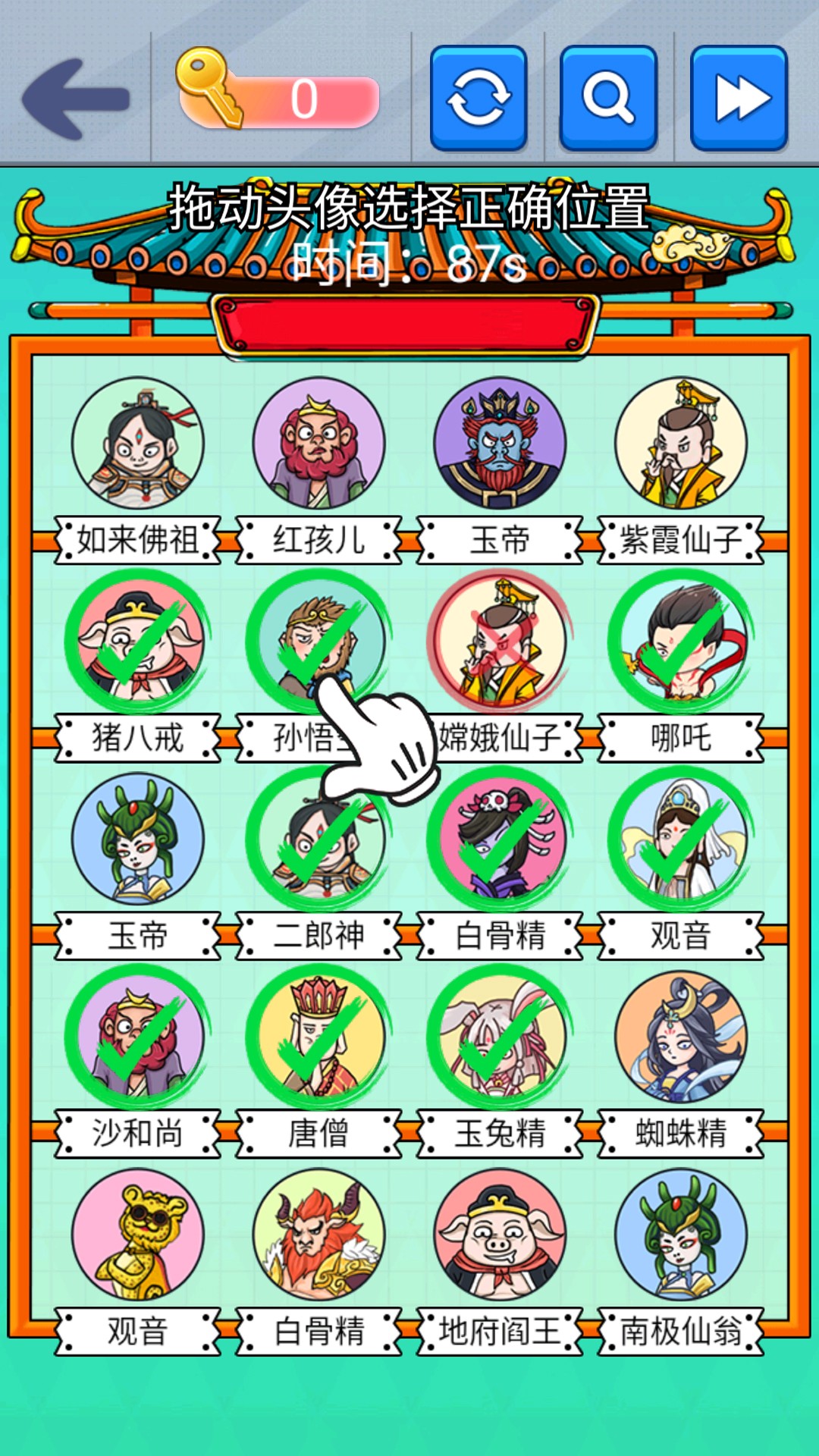The height and width of the screenshot is (1456, 819).
Task: Select the avatar above 红孩儿
Action: pos(319,444)
